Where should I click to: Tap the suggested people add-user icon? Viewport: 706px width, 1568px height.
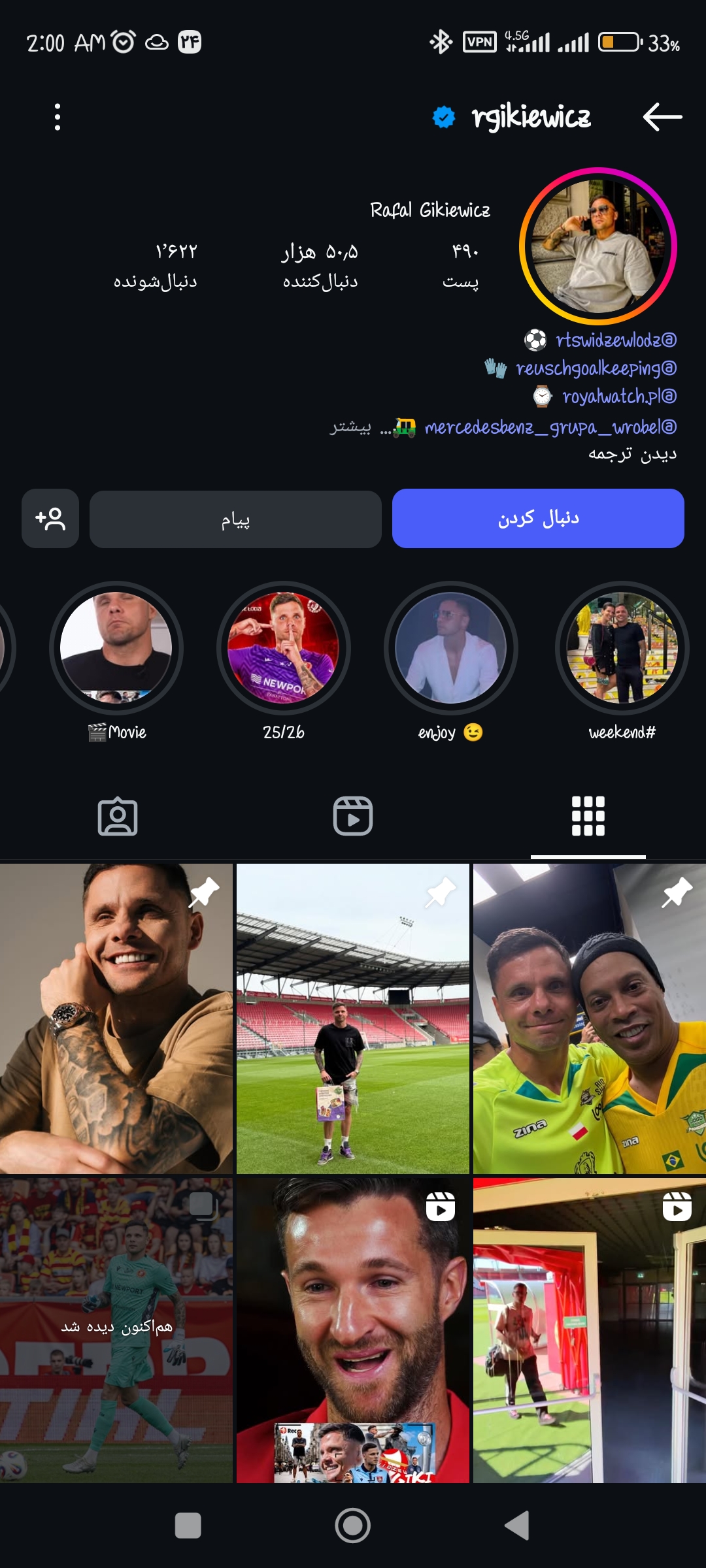tap(50, 519)
